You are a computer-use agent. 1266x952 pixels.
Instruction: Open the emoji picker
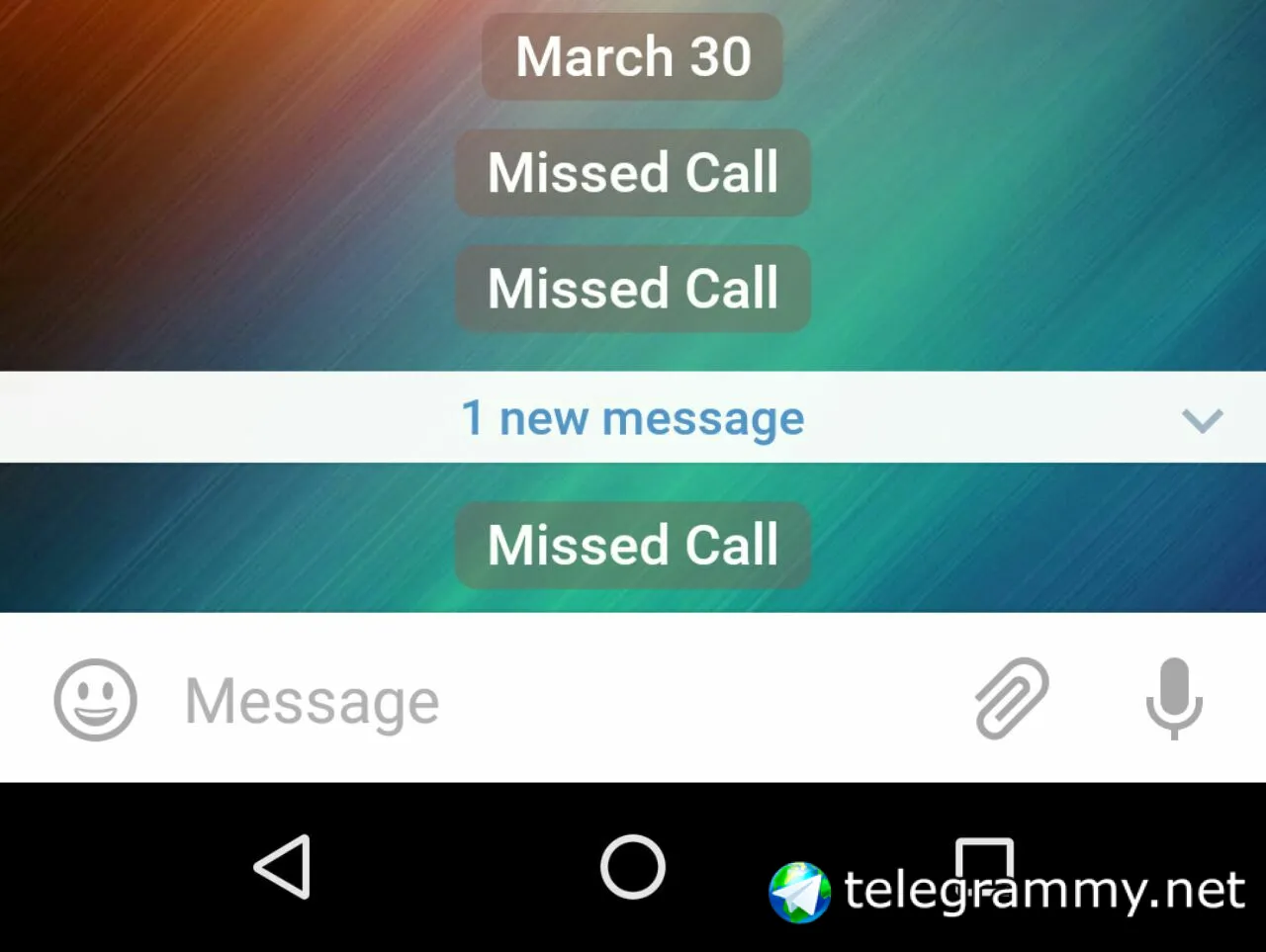coord(95,700)
